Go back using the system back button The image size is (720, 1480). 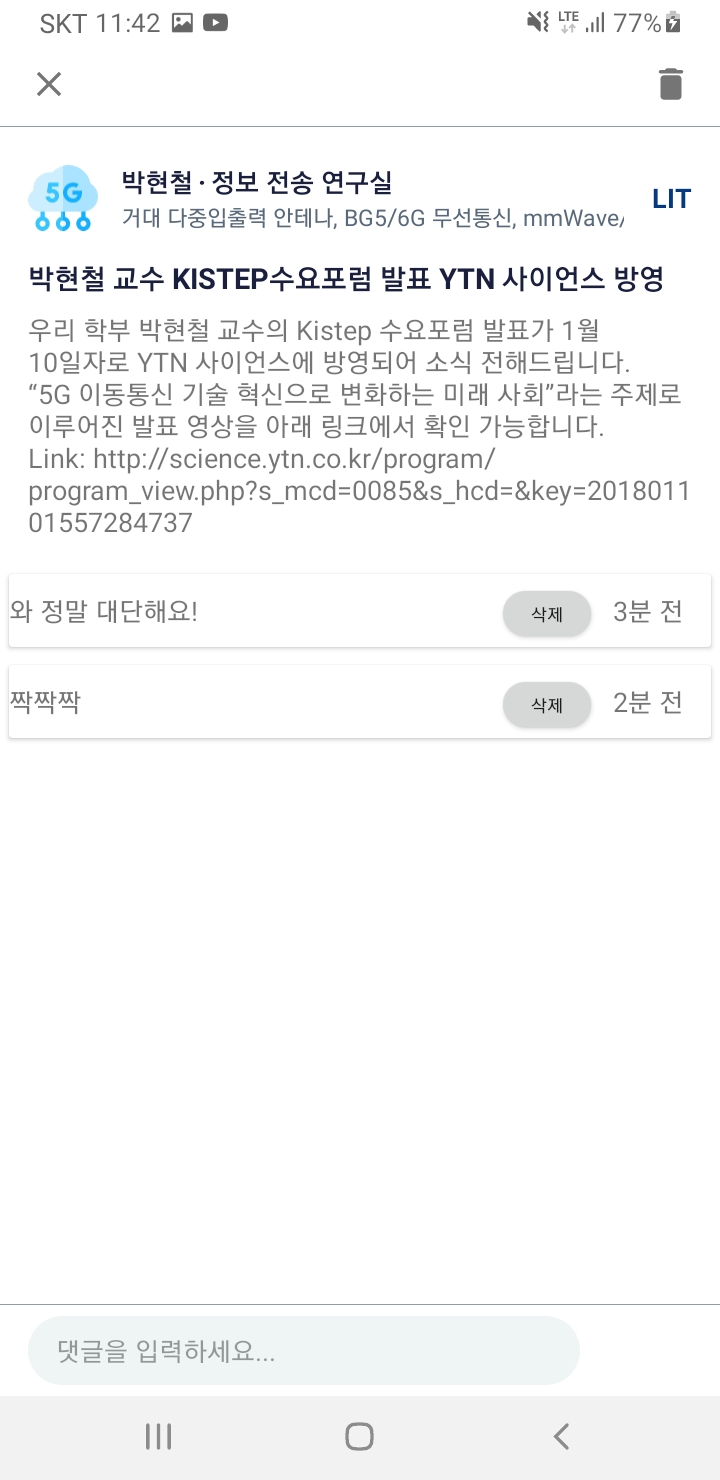561,1437
